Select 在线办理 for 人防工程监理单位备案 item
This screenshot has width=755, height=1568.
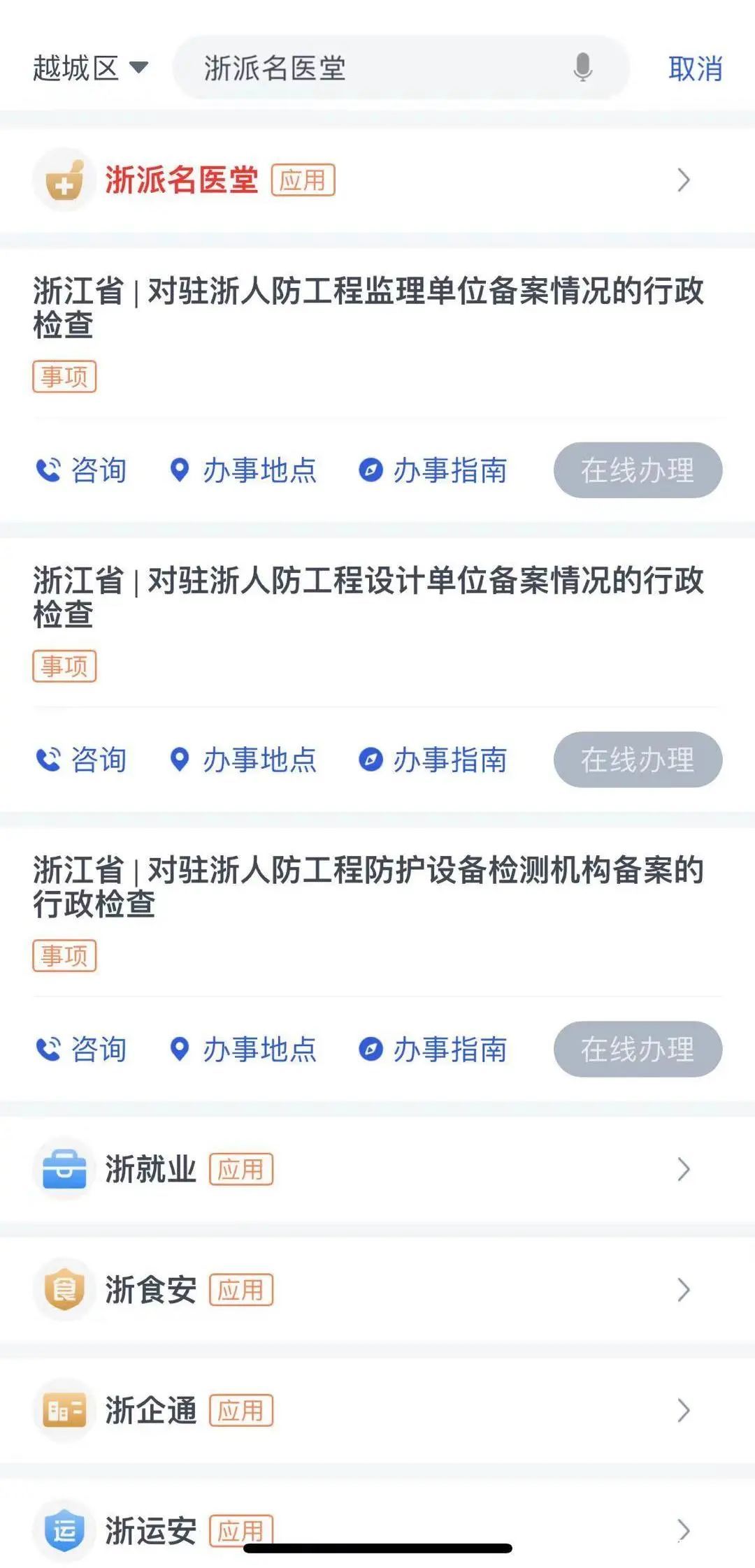(638, 470)
